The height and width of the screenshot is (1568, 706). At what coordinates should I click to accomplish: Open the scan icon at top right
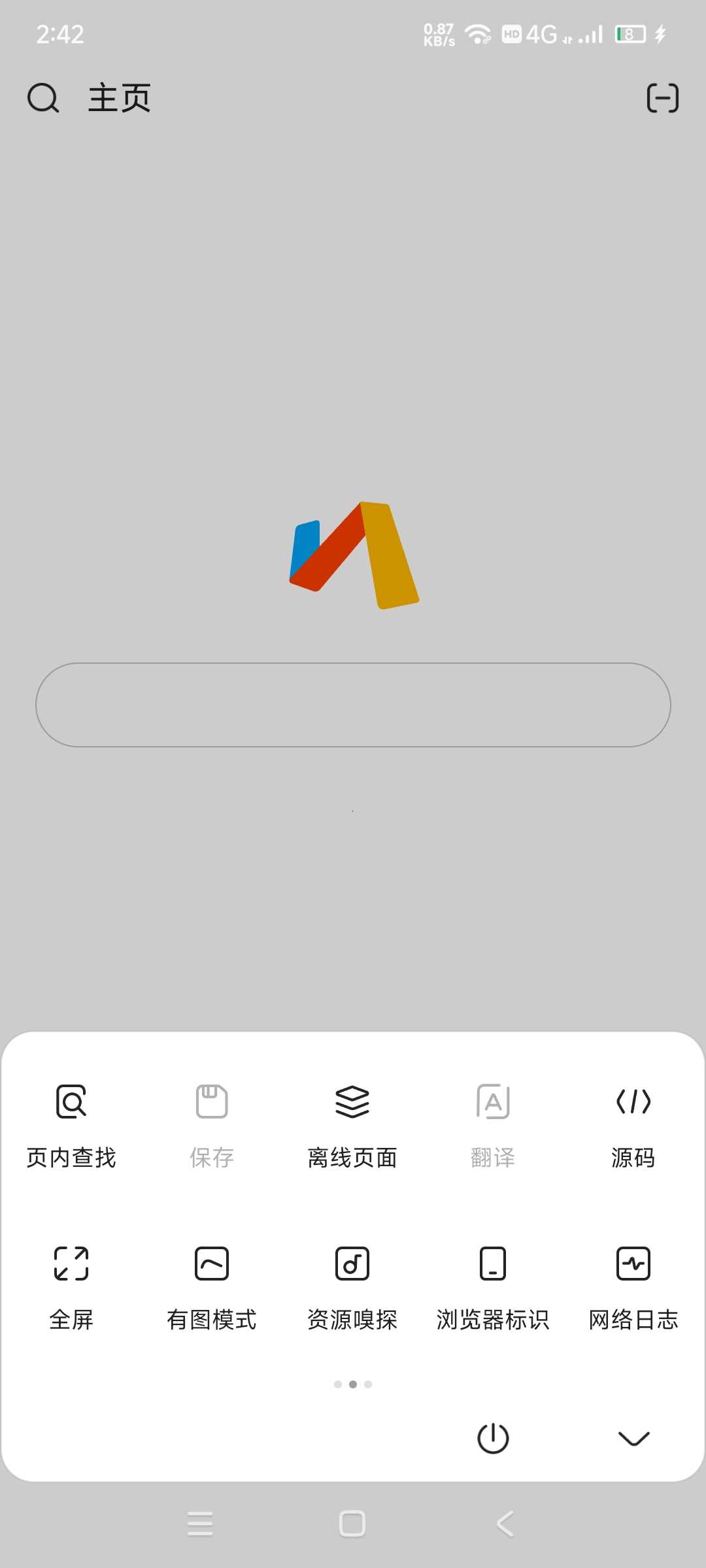662,99
